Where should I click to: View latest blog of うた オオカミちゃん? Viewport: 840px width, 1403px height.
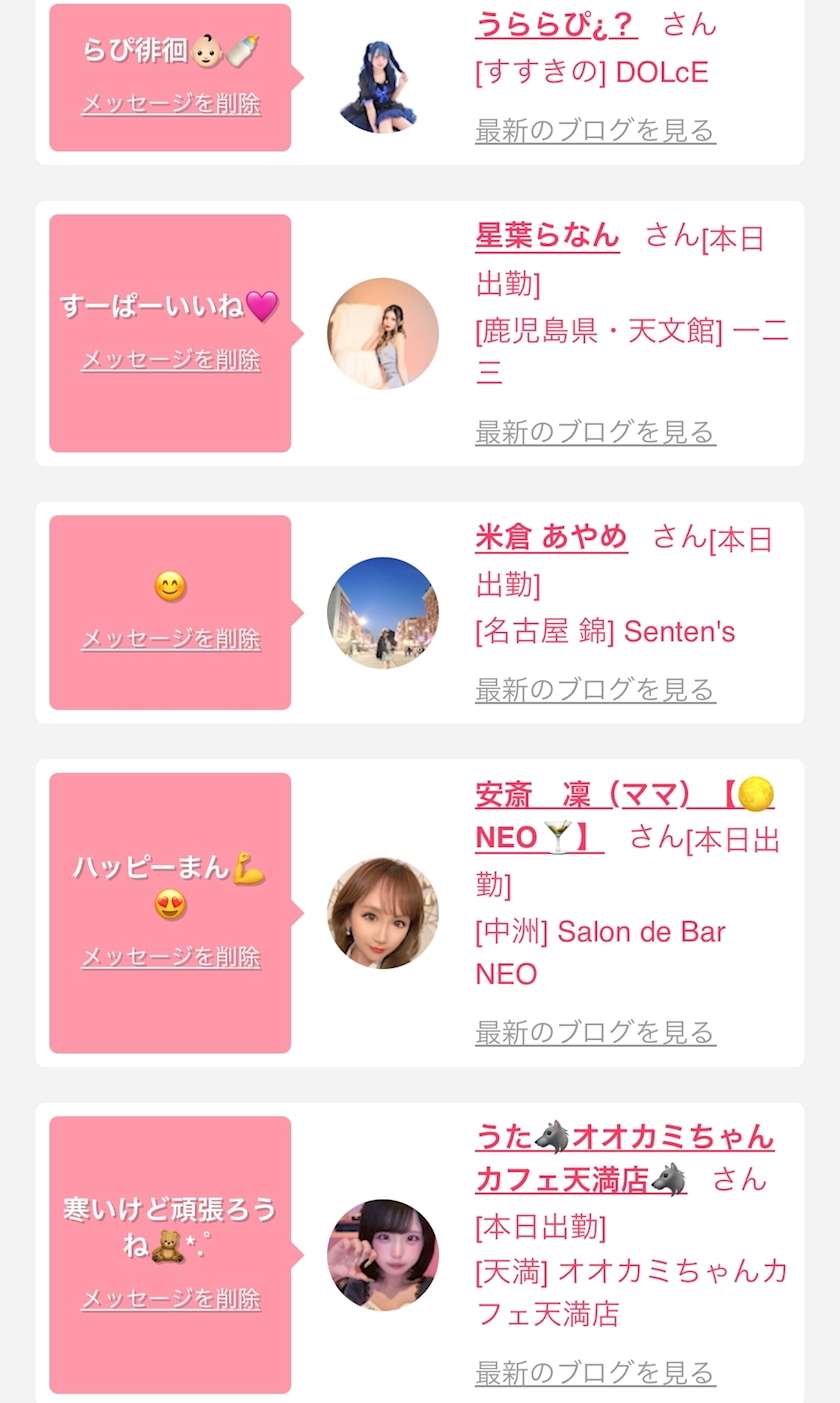595,1373
